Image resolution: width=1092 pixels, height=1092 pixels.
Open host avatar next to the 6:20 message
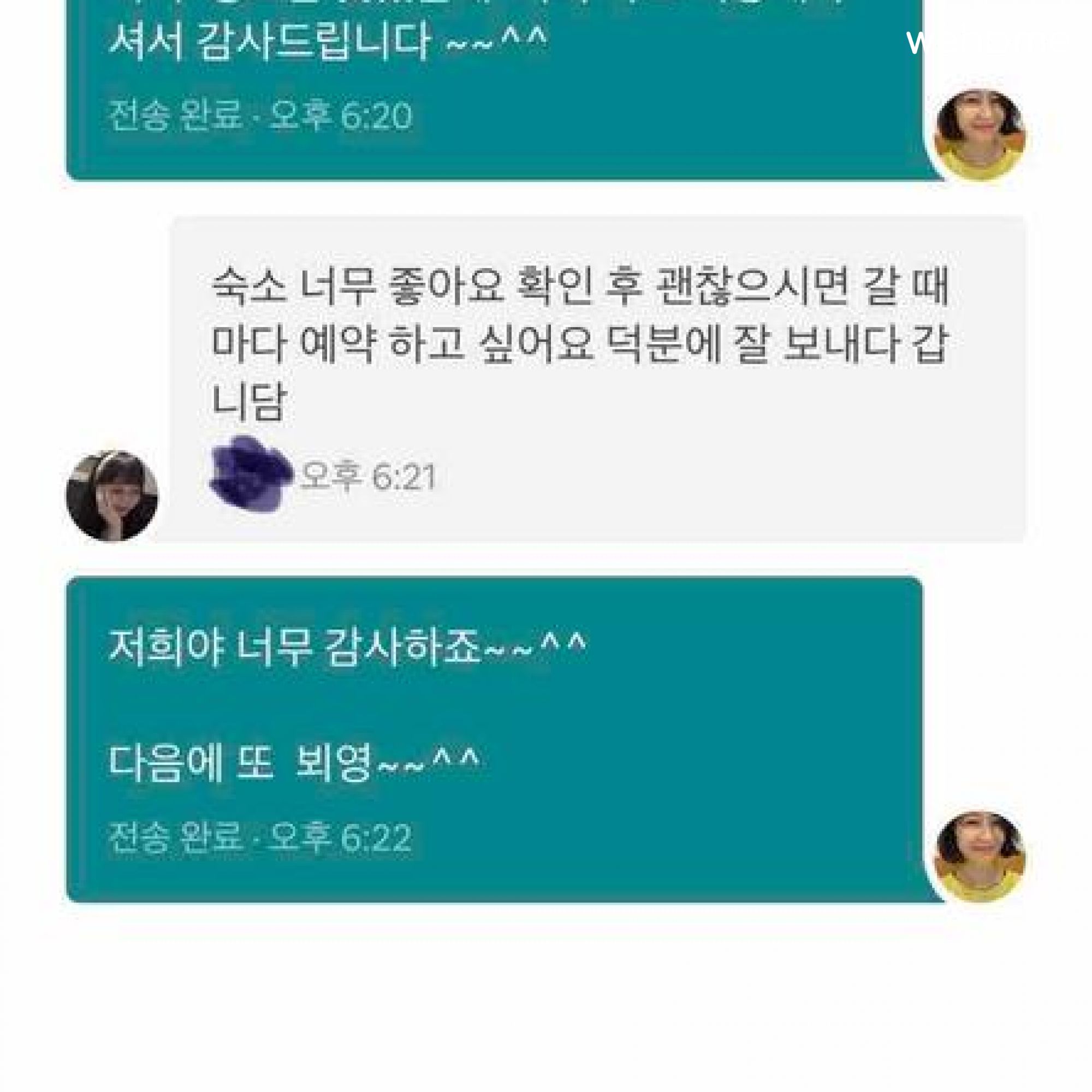[979, 134]
